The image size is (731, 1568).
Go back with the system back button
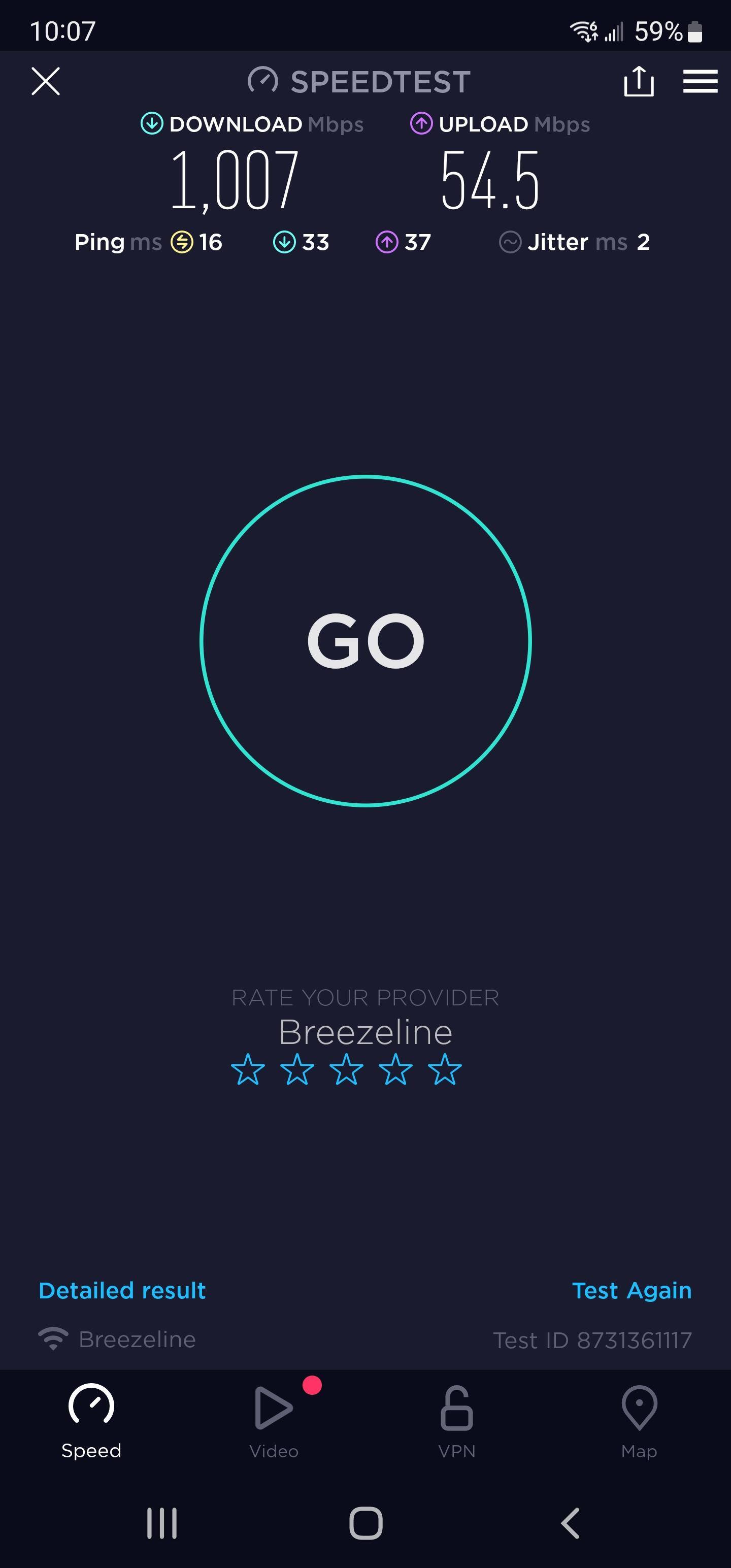[x=570, y=1523]
